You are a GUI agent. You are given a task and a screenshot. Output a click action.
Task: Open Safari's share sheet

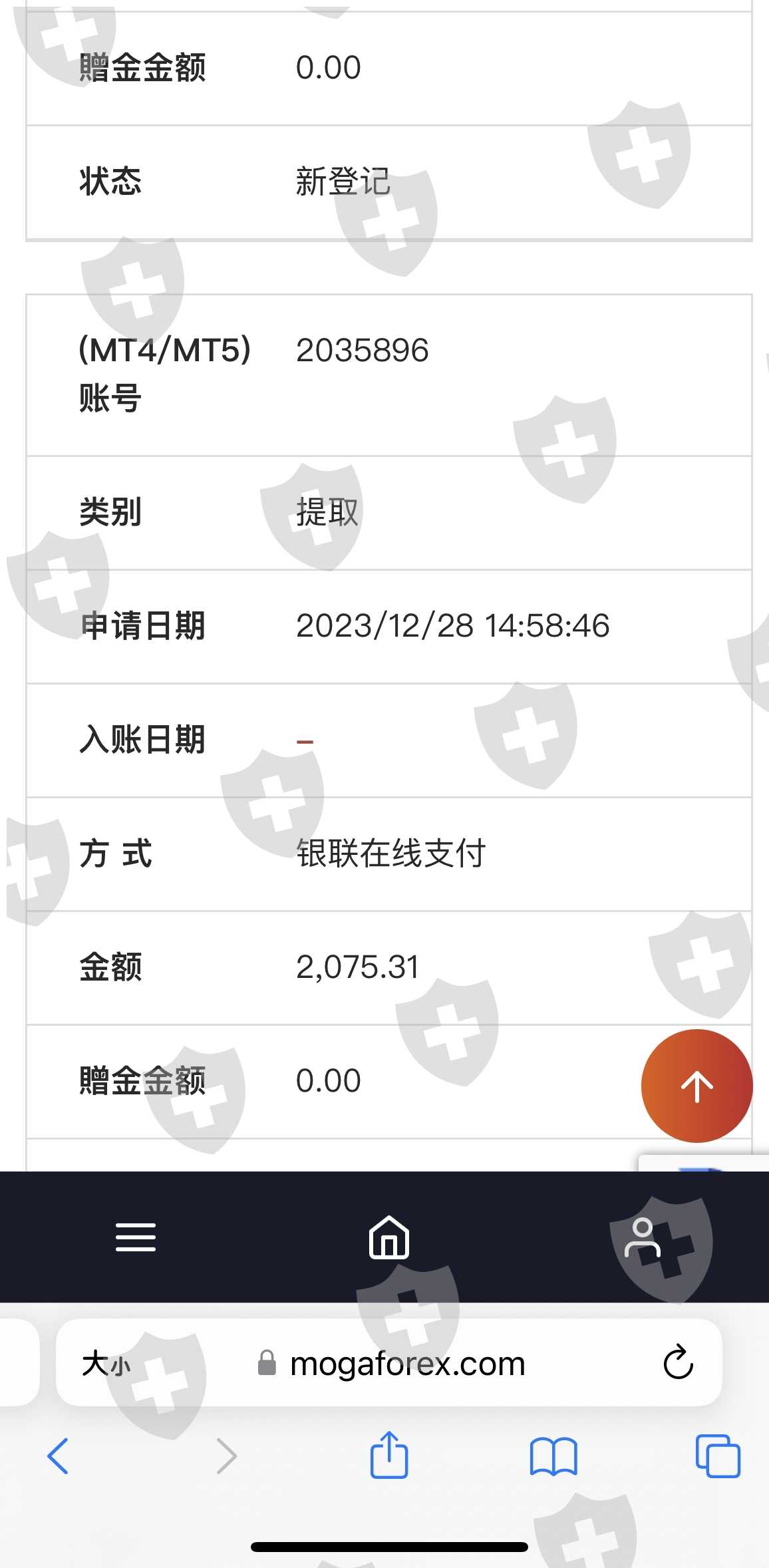pos(389,1454)
